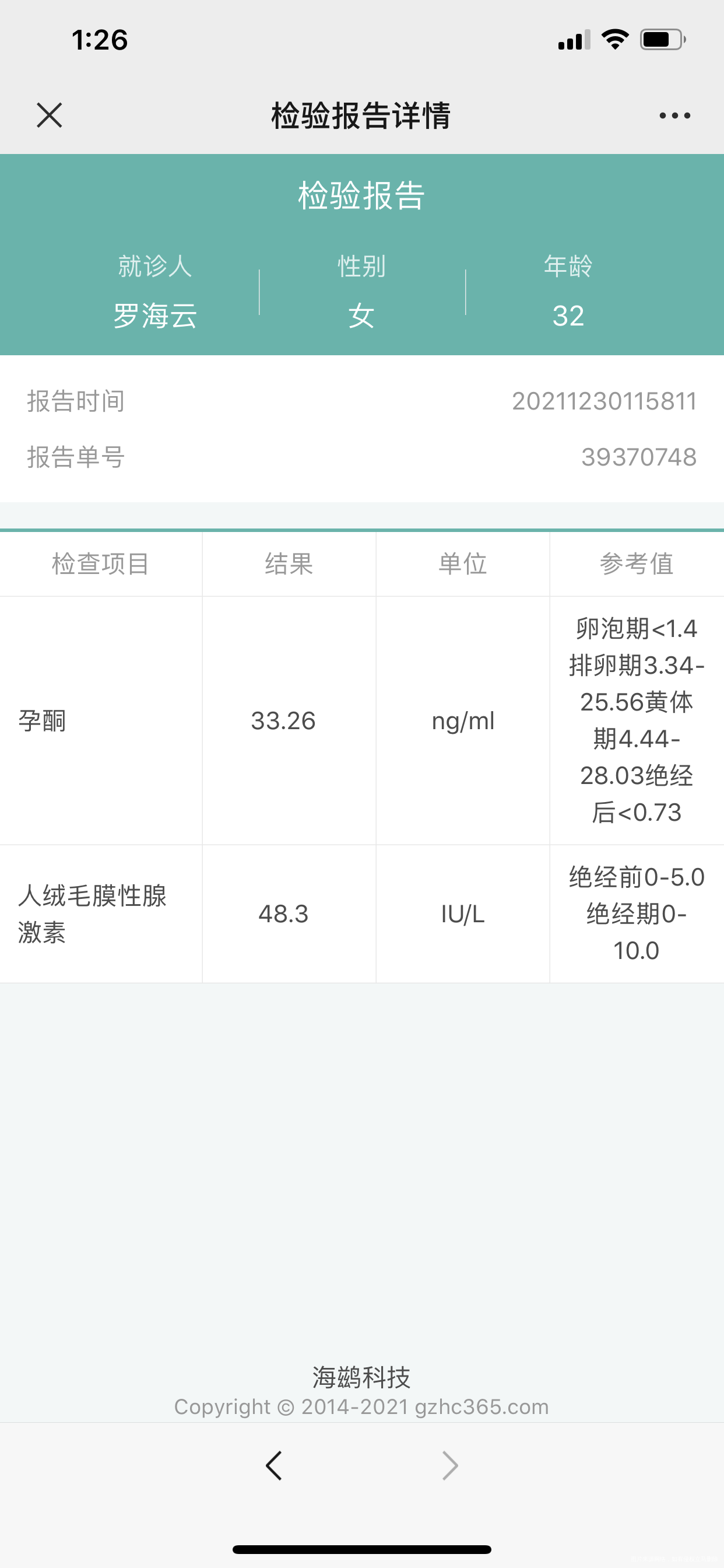Screen dimensions: 724x1568
Task: Tap the 检查项目 column header
Action: point(100,563)
